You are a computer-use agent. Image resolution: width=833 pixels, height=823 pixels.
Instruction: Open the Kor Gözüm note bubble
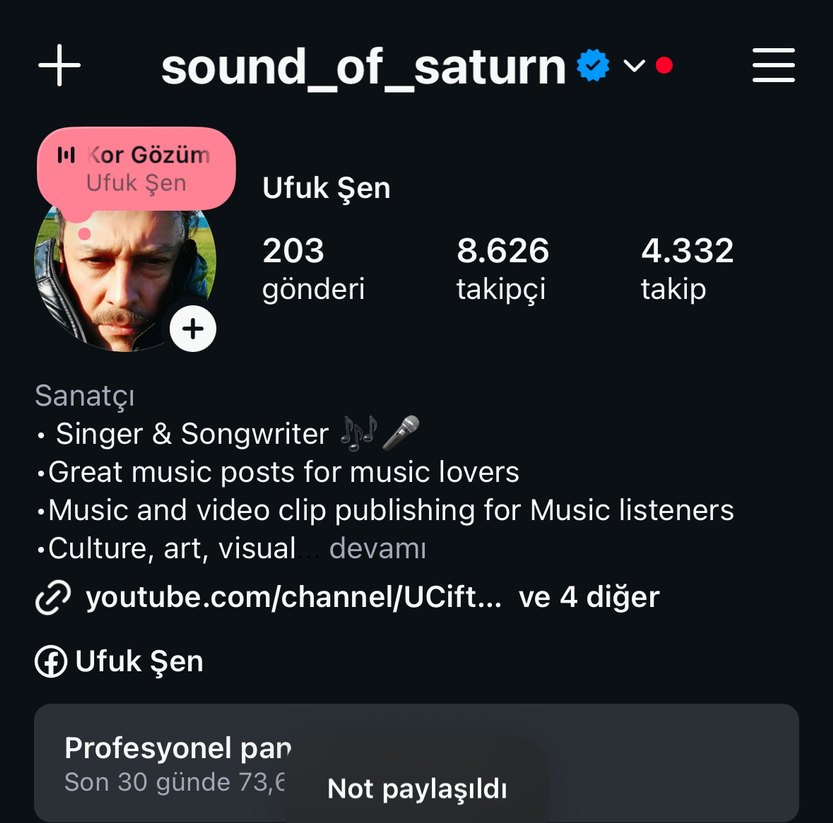136,168
